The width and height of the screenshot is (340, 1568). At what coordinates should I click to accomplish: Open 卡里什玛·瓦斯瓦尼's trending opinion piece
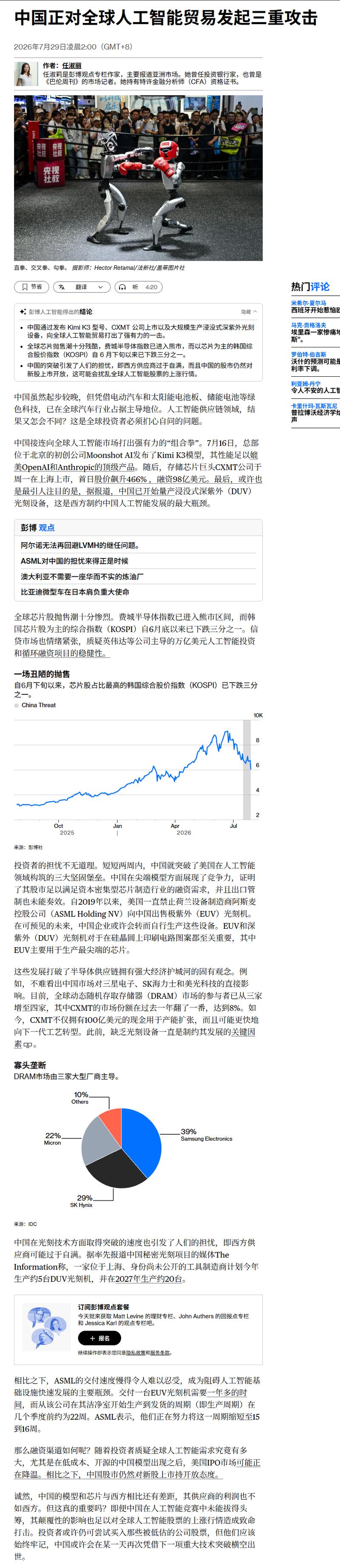(x=315, y=413)
